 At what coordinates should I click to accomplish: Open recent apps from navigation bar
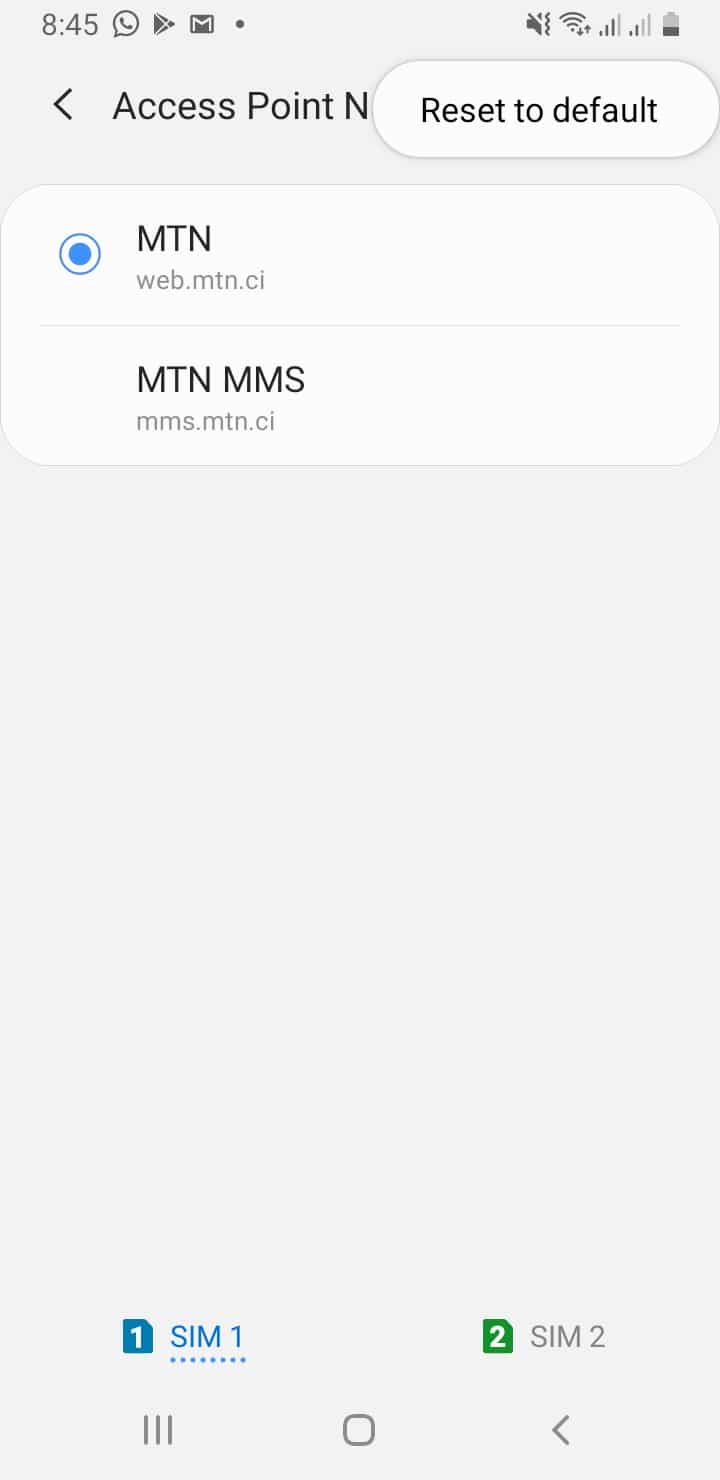pyautogui.click(x=158, y=1430)
